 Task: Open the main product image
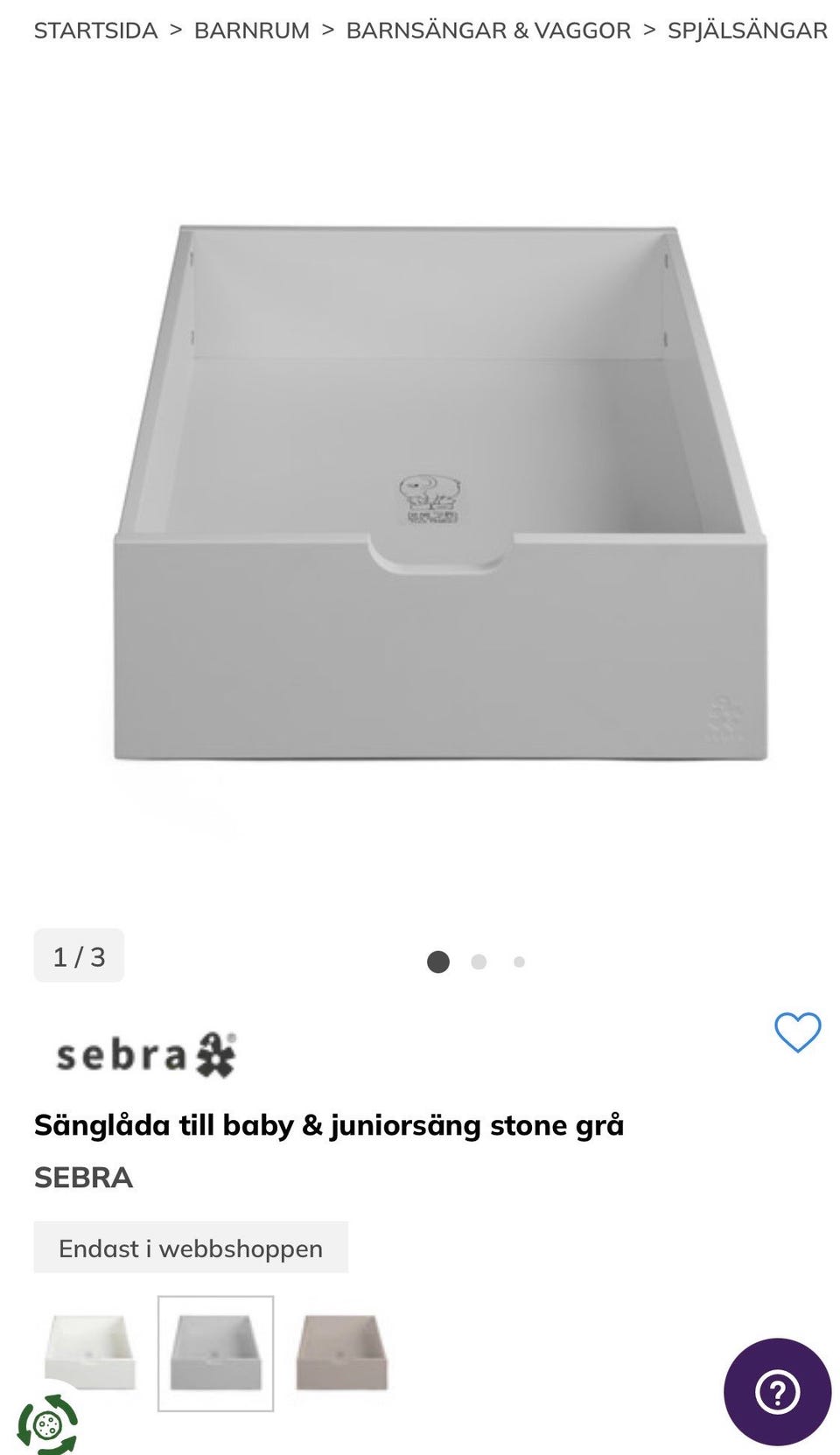click(x=440, y=494)
